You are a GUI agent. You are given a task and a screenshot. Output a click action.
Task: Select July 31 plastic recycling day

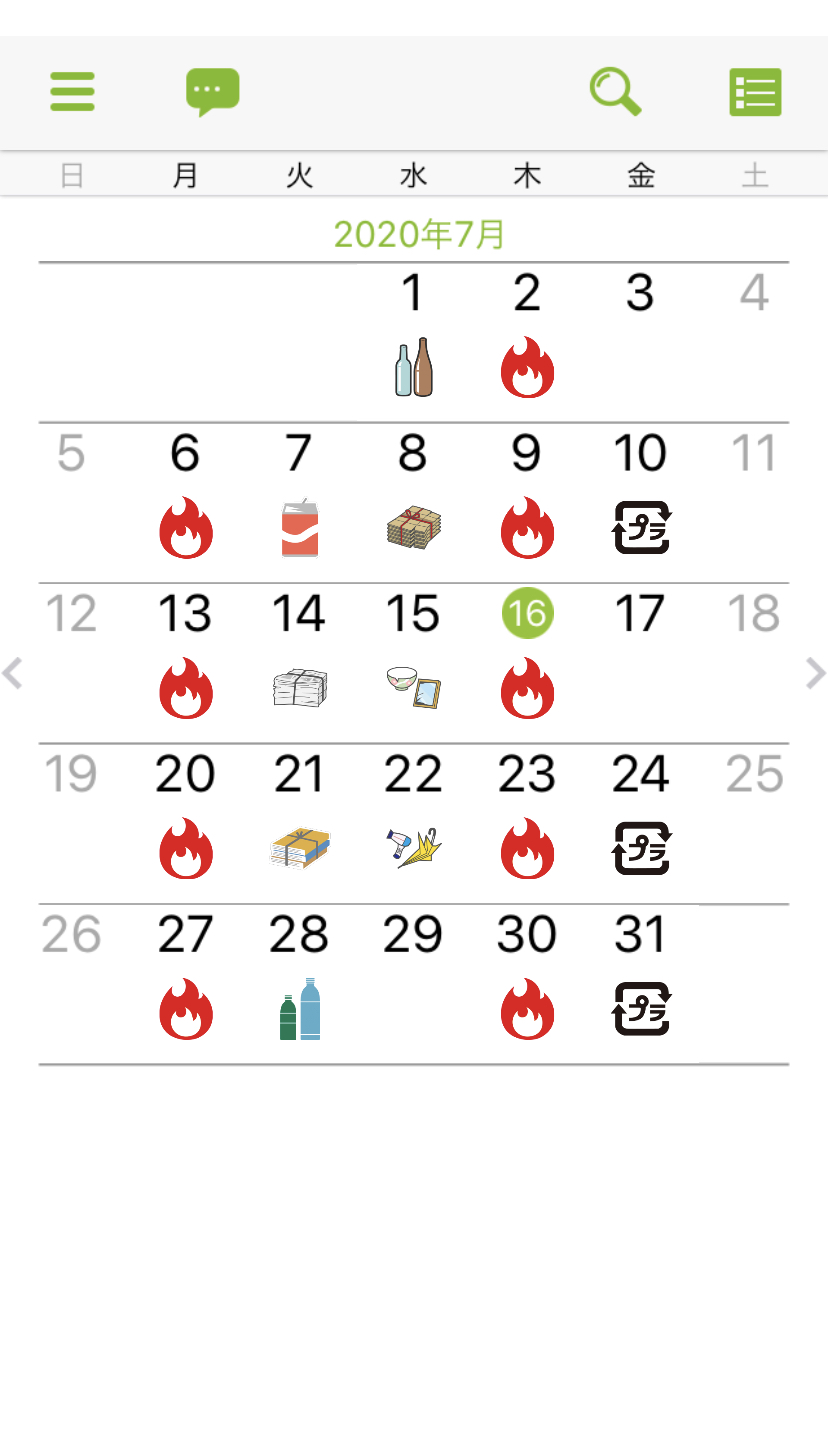tap(641, 982)
